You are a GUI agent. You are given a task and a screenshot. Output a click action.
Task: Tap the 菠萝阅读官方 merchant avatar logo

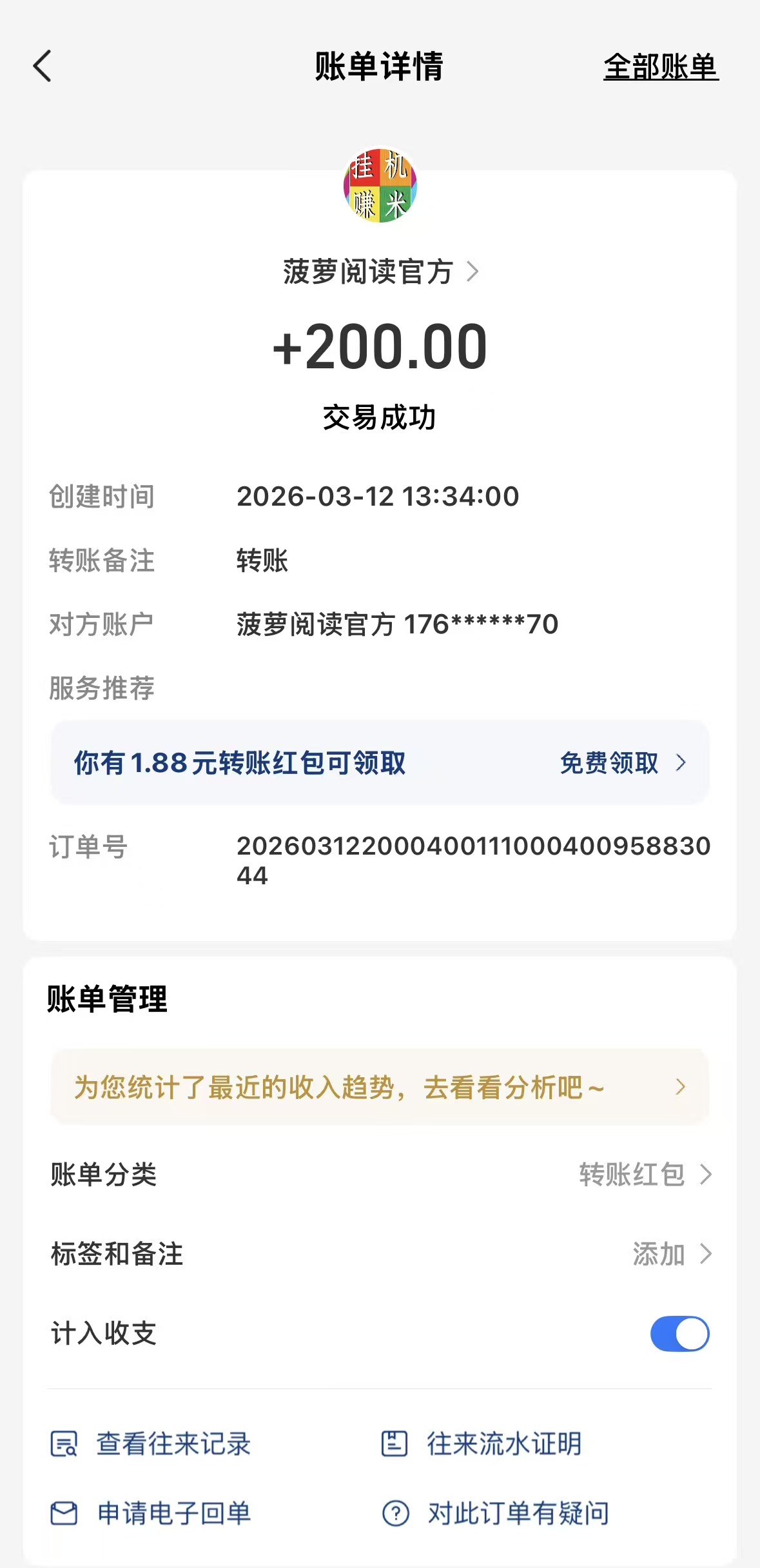click(x=380, y=188)
